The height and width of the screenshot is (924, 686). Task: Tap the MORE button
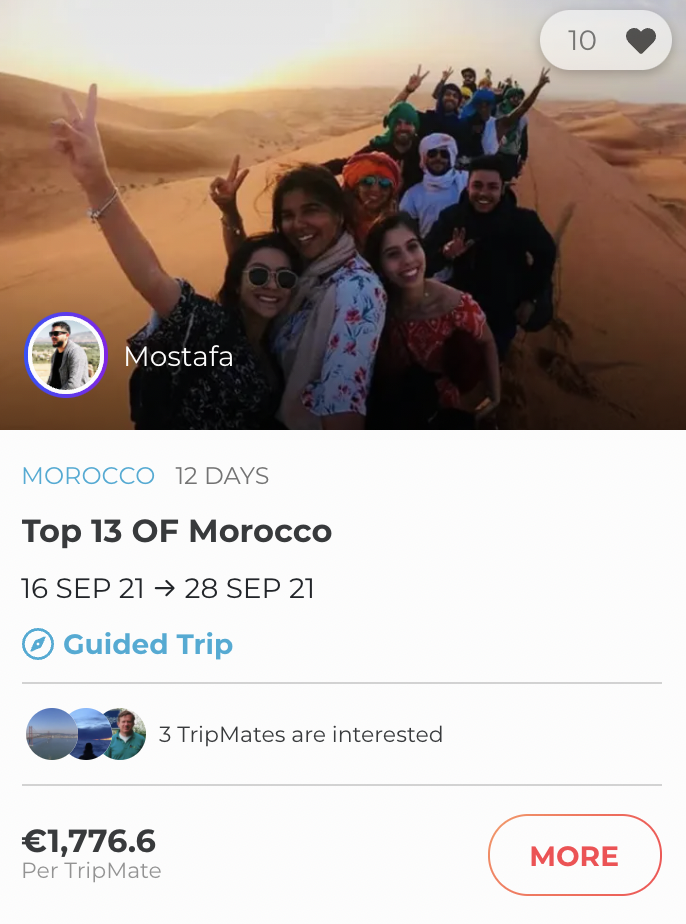point(574,856)
